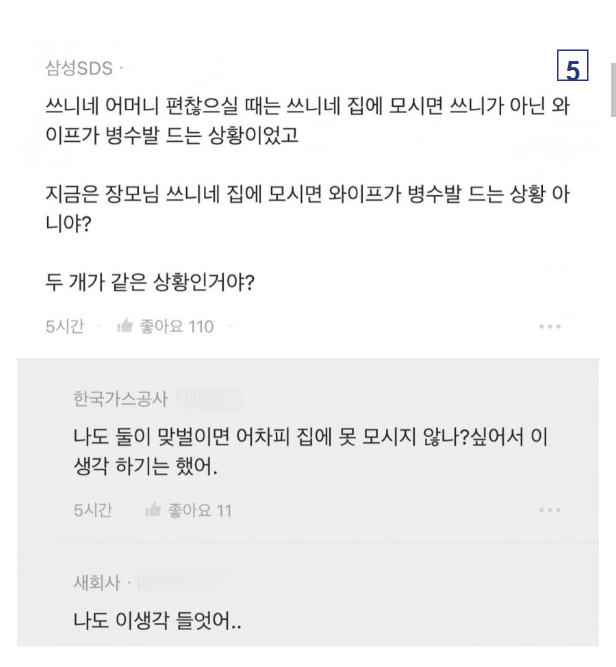The image size is (616, 667).
Task: Open overflow menu on the 삼성SDS comment
Action: (549, 327)
